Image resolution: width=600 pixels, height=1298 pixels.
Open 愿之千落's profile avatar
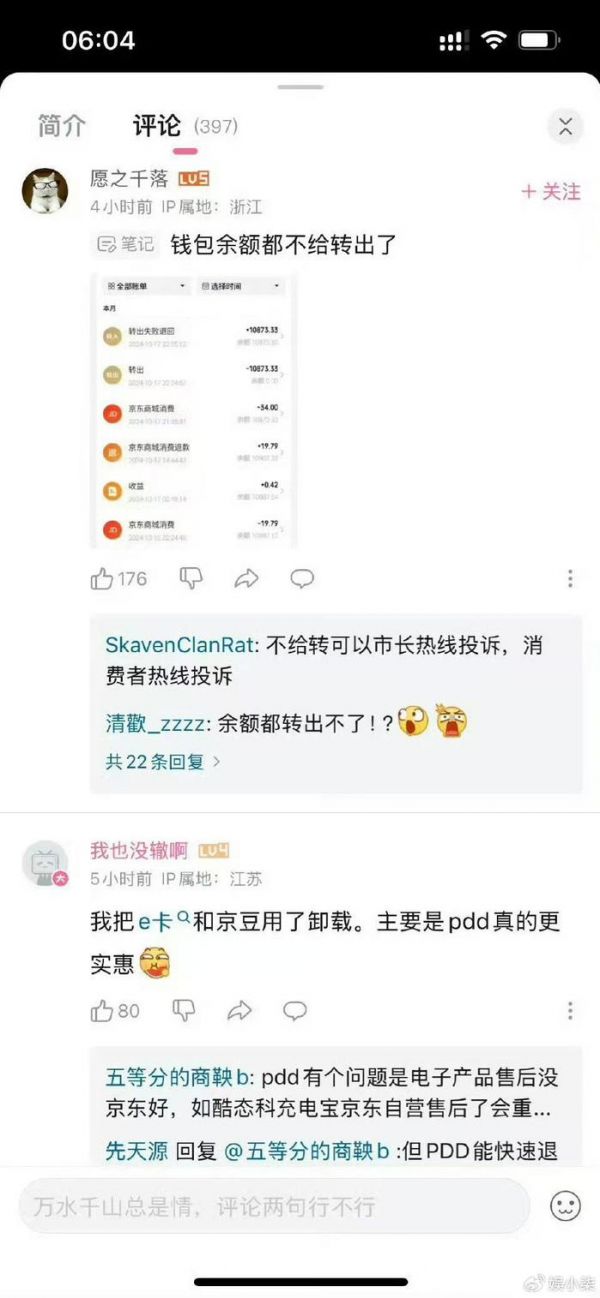[45, 190]
